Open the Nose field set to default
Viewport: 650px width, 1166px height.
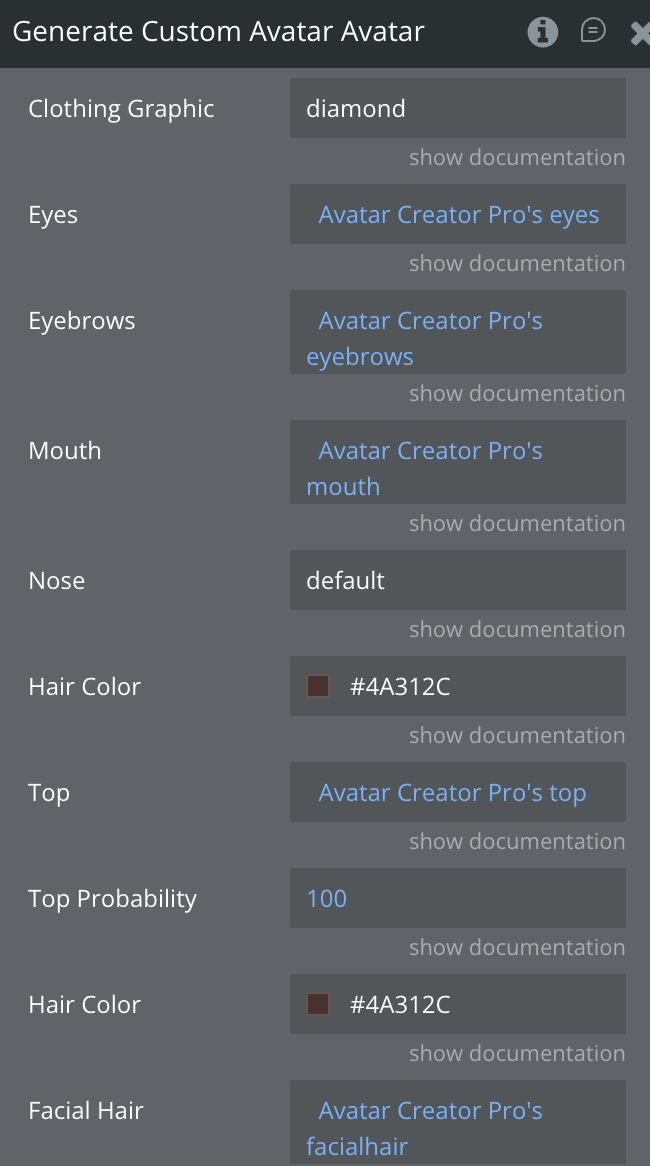457,580
